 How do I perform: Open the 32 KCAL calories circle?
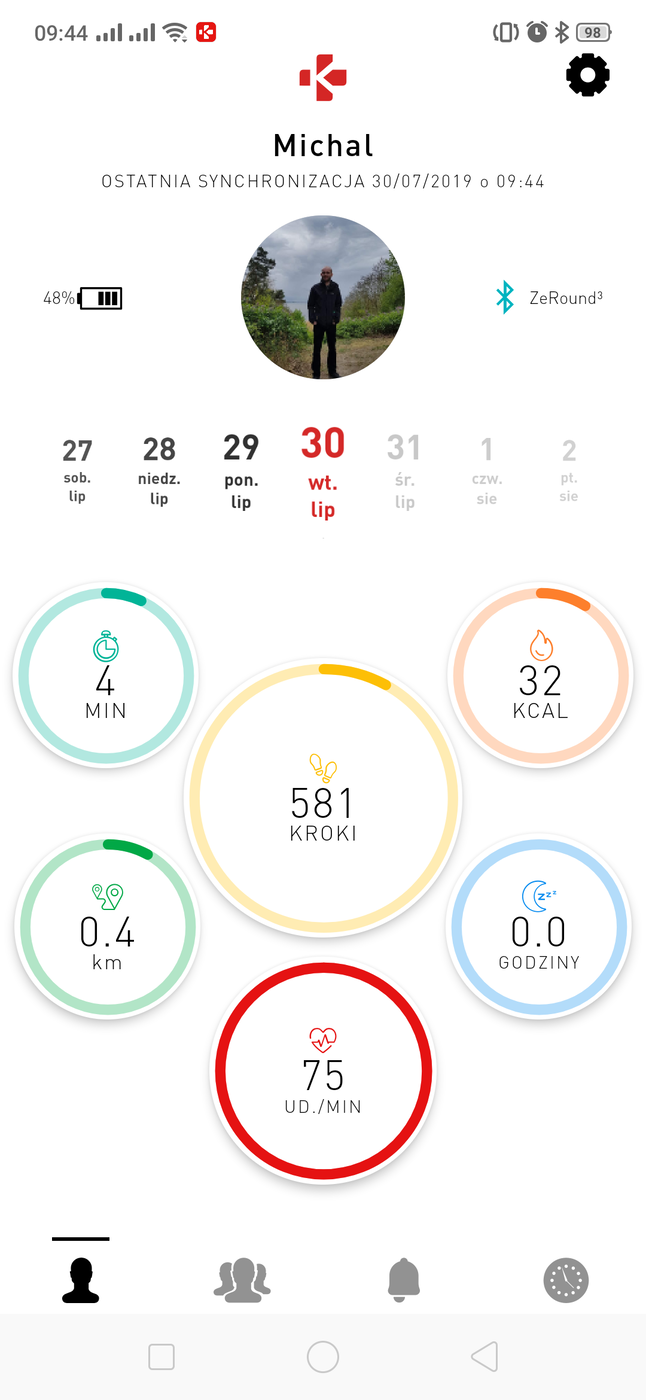541,677
